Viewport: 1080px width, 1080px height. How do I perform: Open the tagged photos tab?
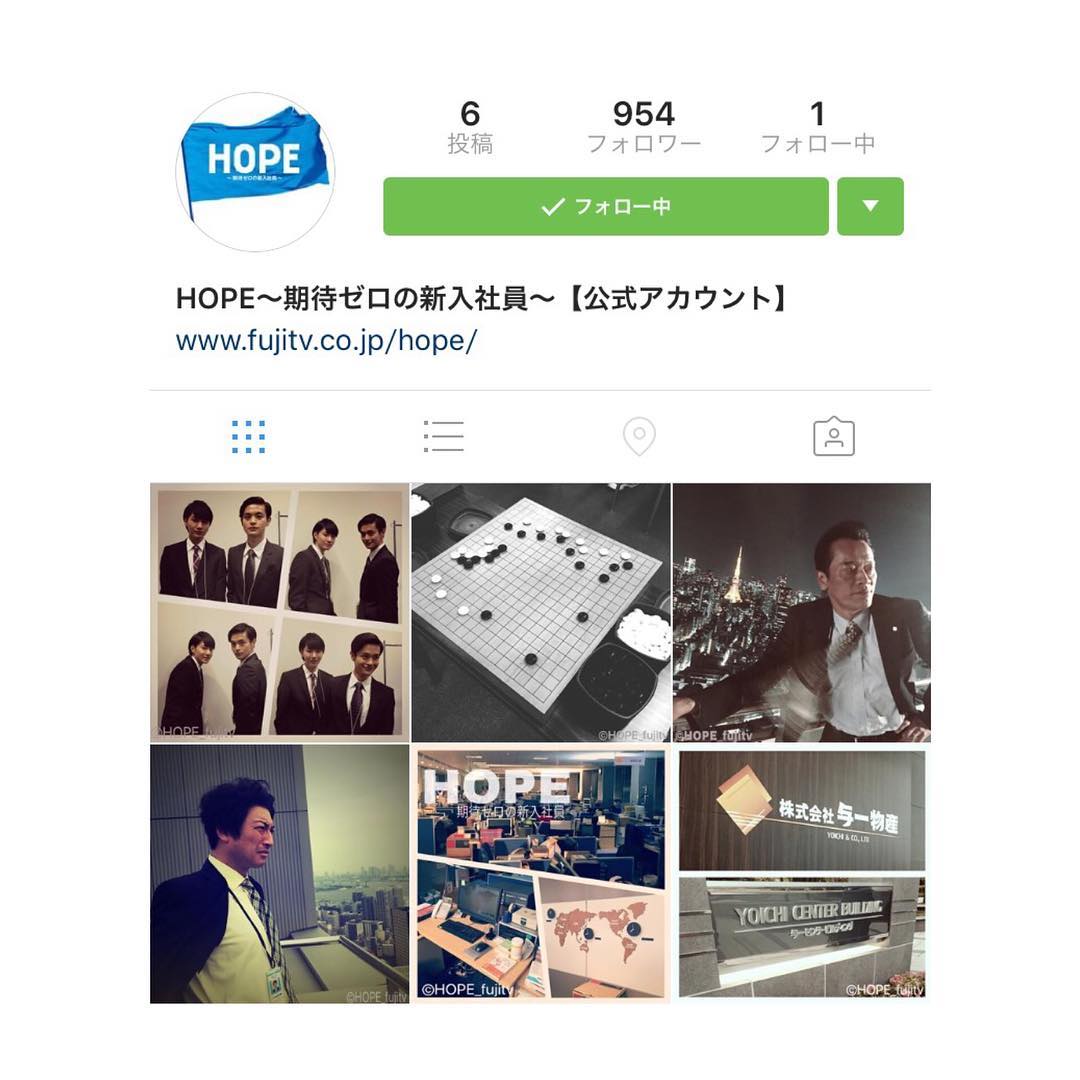(x=833, y=437)
